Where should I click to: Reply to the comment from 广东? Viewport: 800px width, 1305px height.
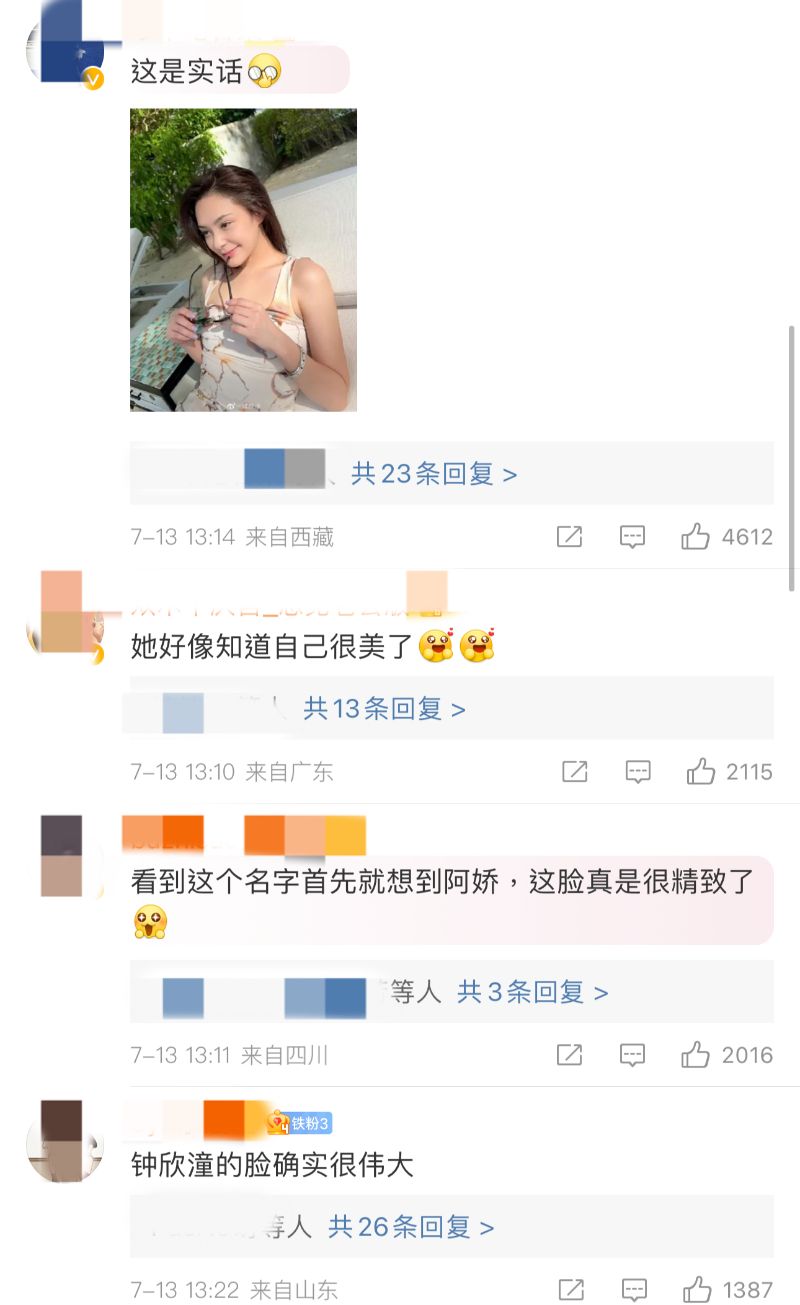(x=638, y=771)
